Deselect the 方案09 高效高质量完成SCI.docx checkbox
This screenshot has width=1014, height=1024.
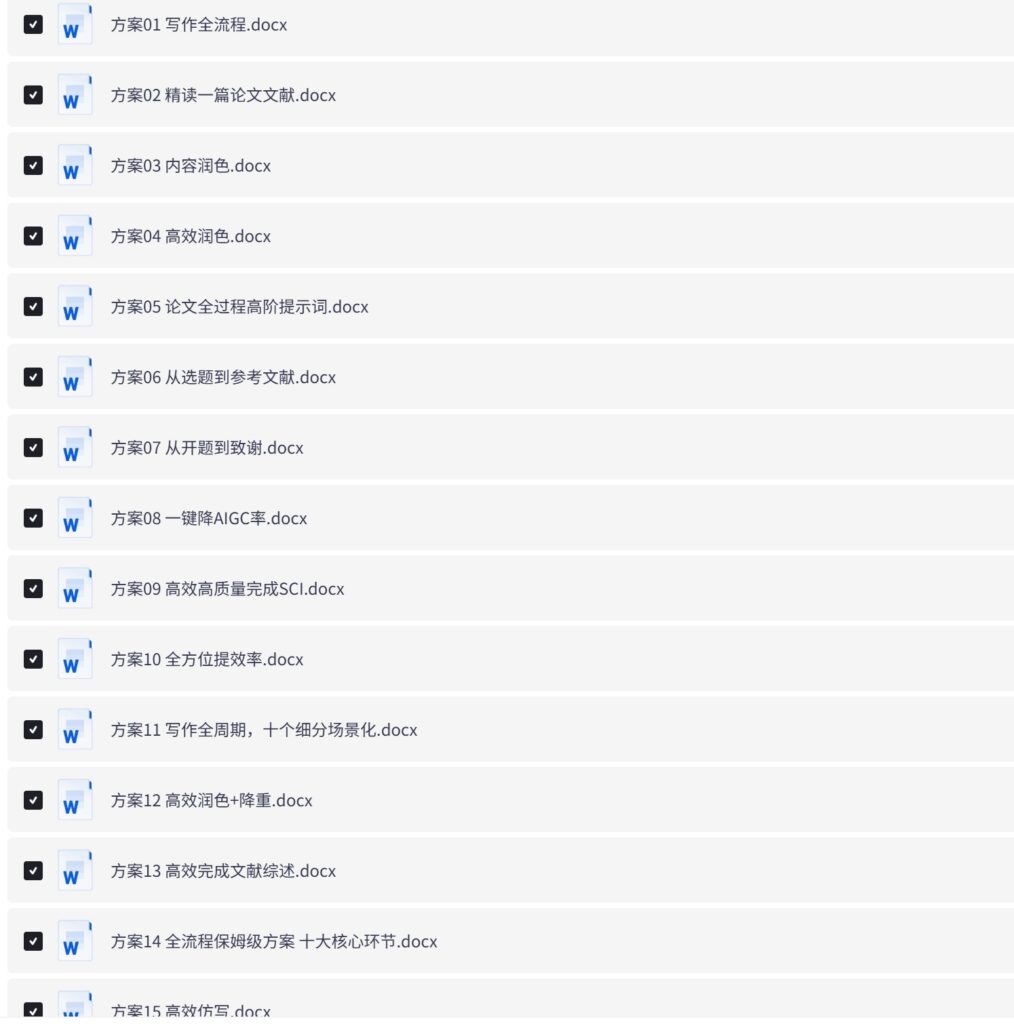point(33,588)
